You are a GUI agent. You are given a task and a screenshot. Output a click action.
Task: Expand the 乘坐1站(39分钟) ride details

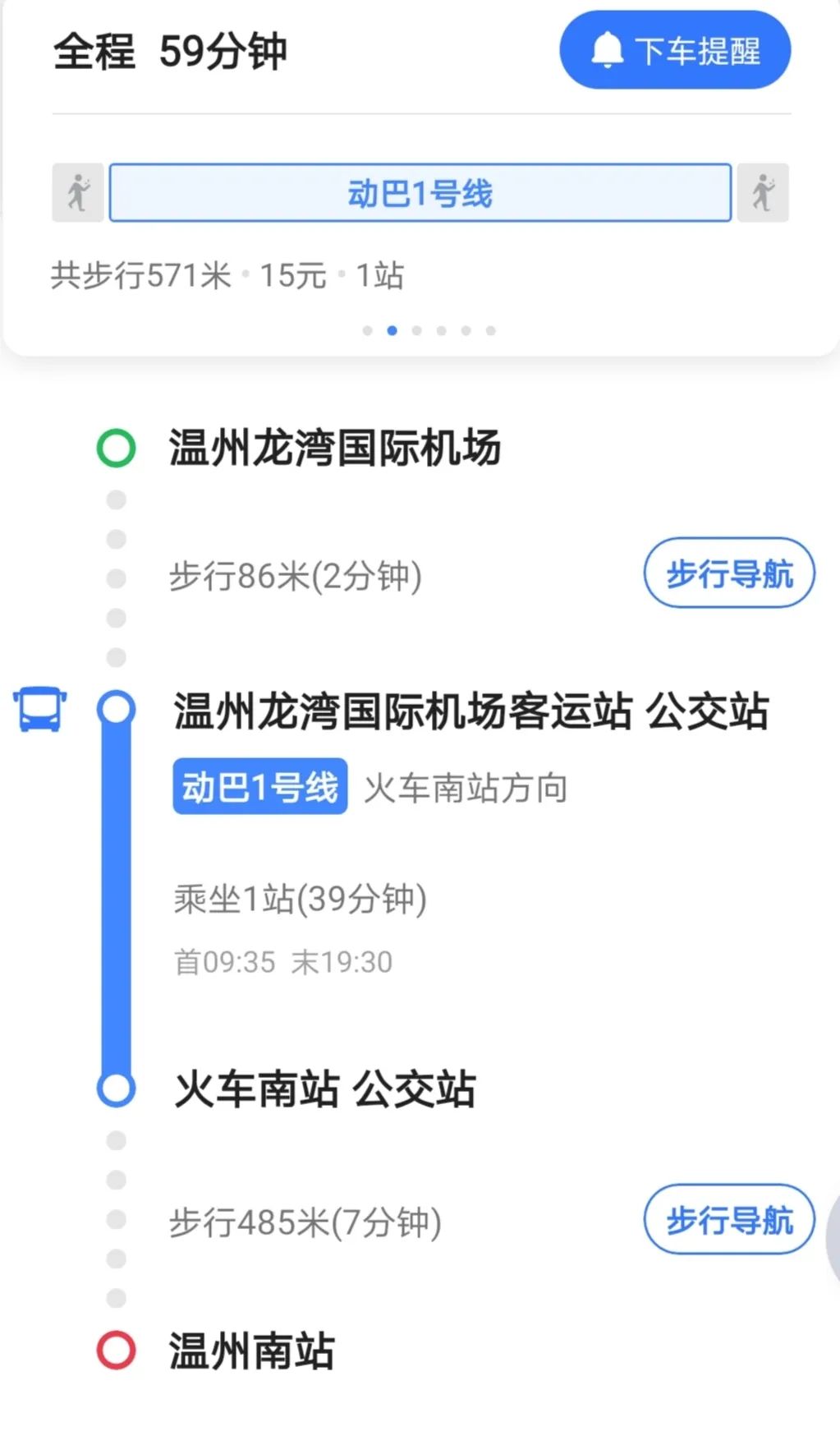point(300,899)
